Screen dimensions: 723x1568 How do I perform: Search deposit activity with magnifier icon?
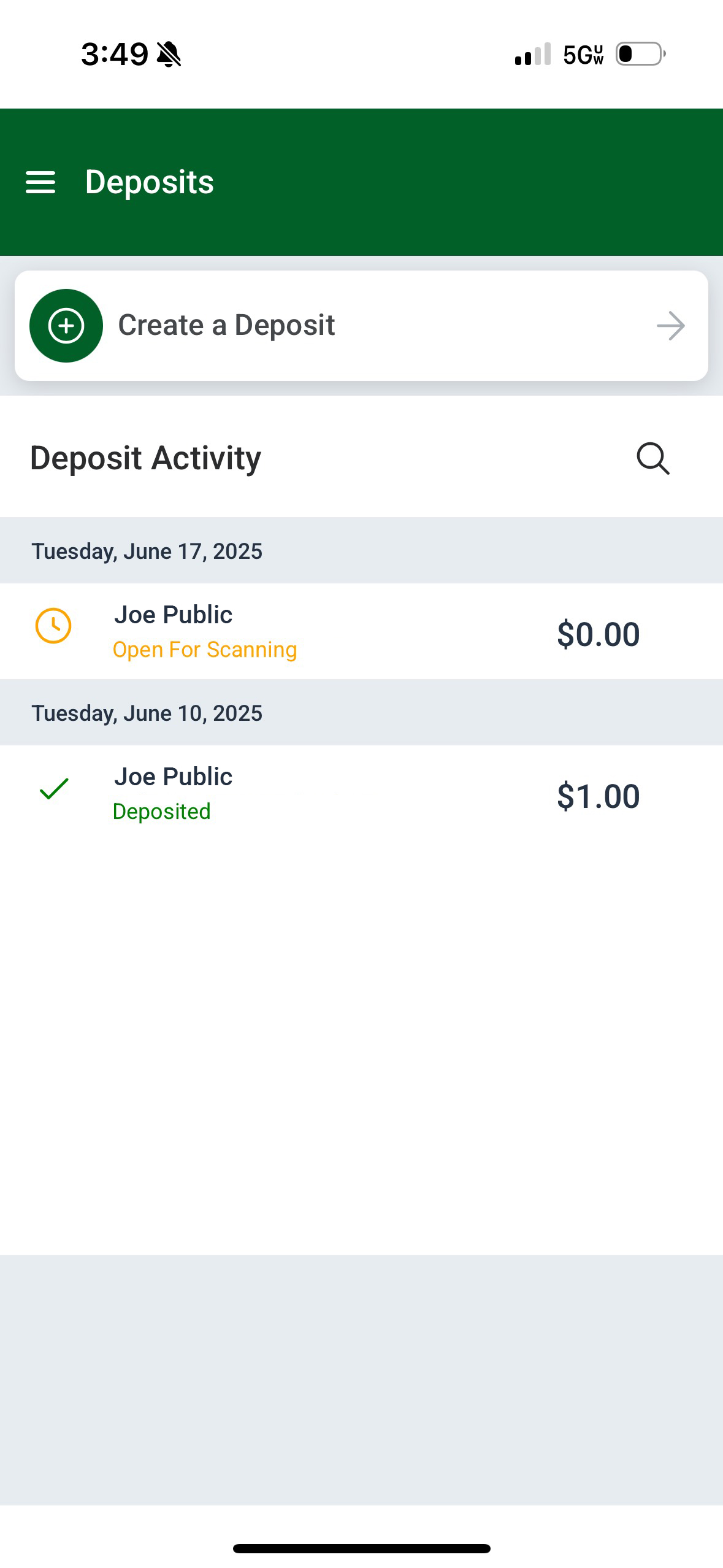[653, 458]
